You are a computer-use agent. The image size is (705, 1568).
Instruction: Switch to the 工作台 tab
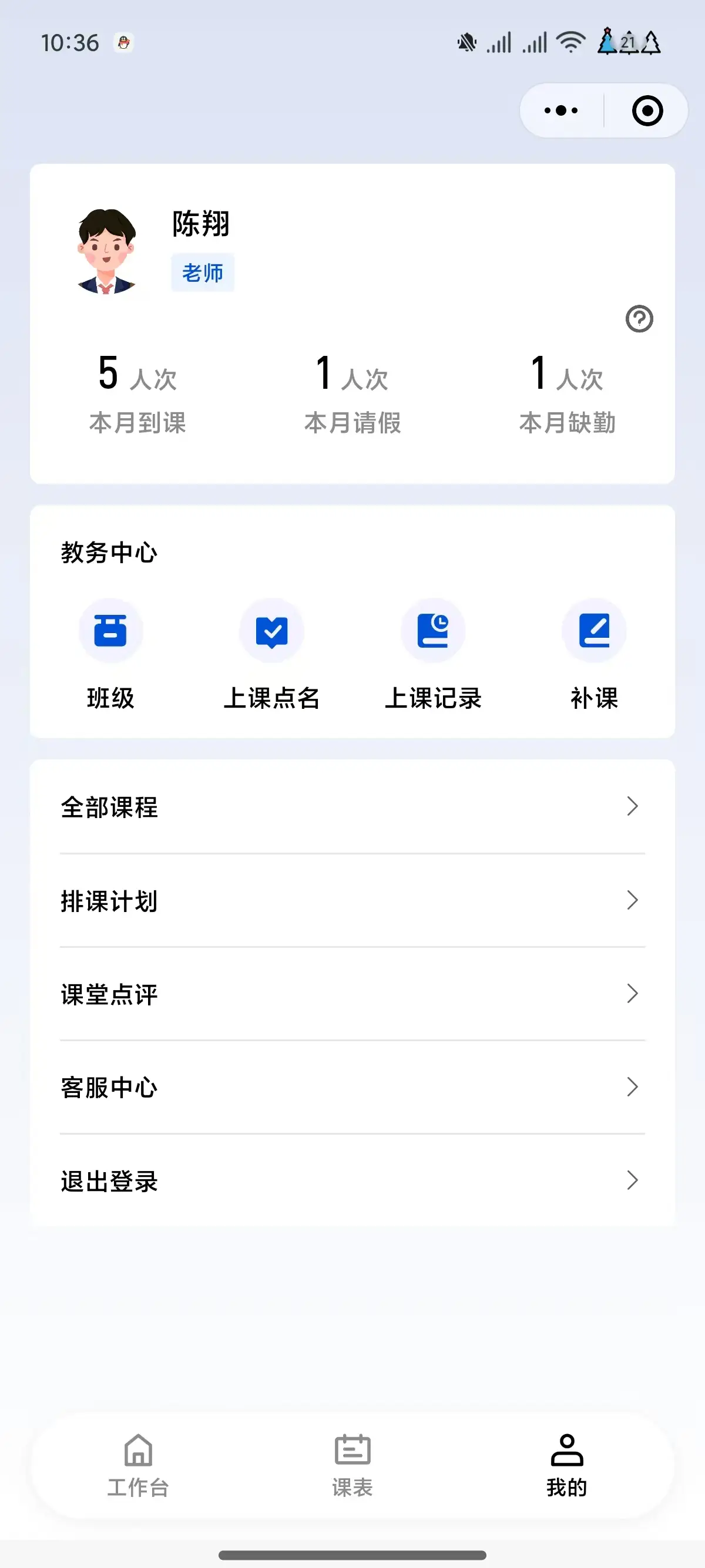[x=138, y=1465]
